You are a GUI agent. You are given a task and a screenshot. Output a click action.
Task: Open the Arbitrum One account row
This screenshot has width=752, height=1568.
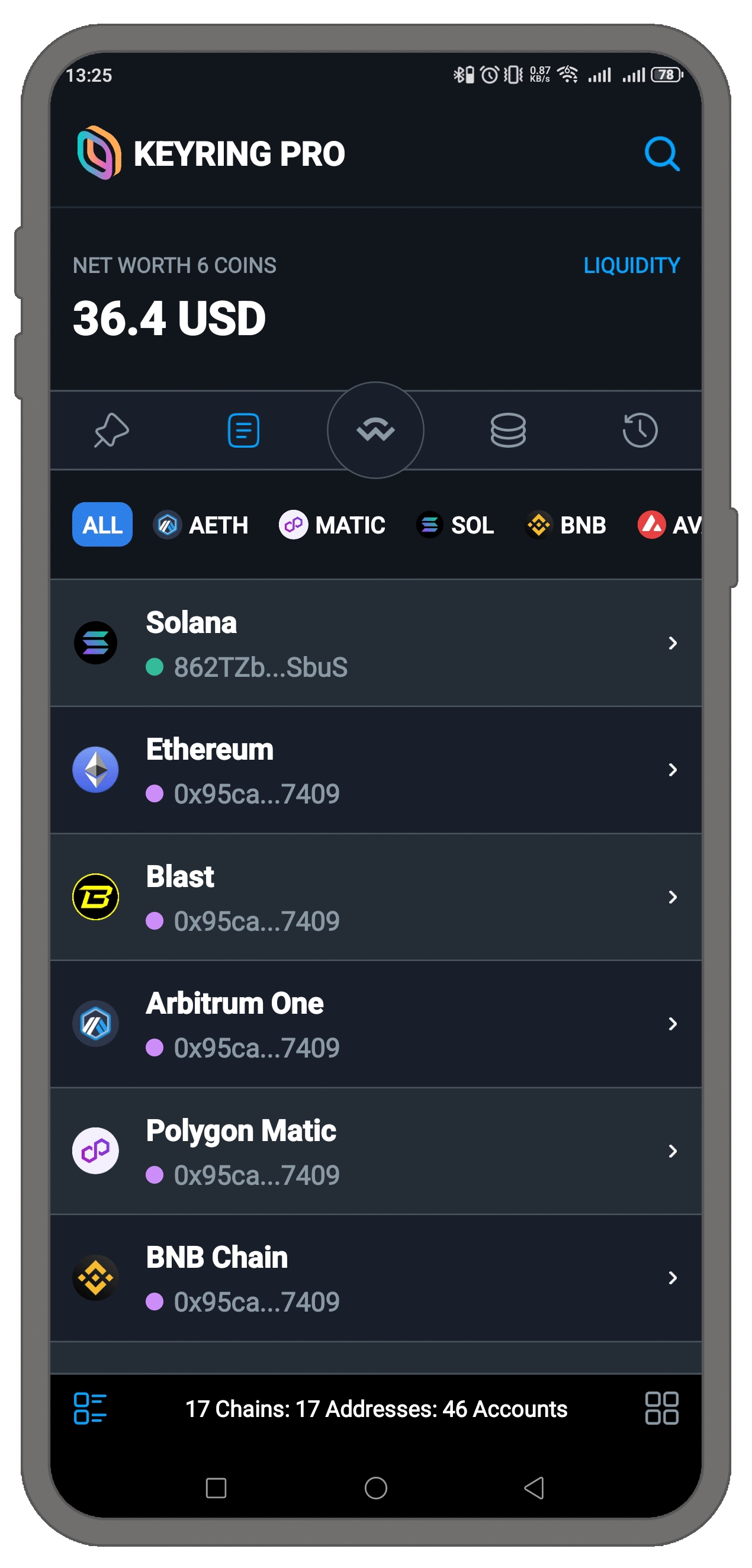[x=375, y=1024]
